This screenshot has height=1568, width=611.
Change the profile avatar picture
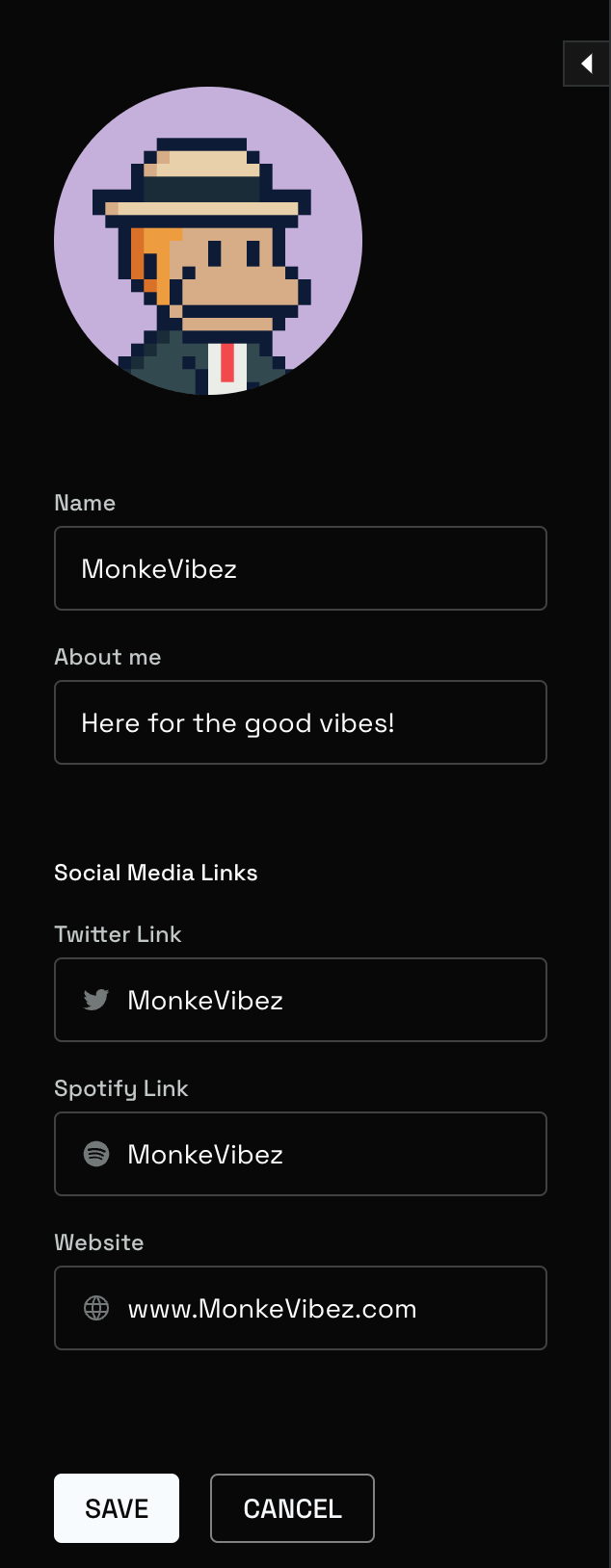click(x=208, y=241)
